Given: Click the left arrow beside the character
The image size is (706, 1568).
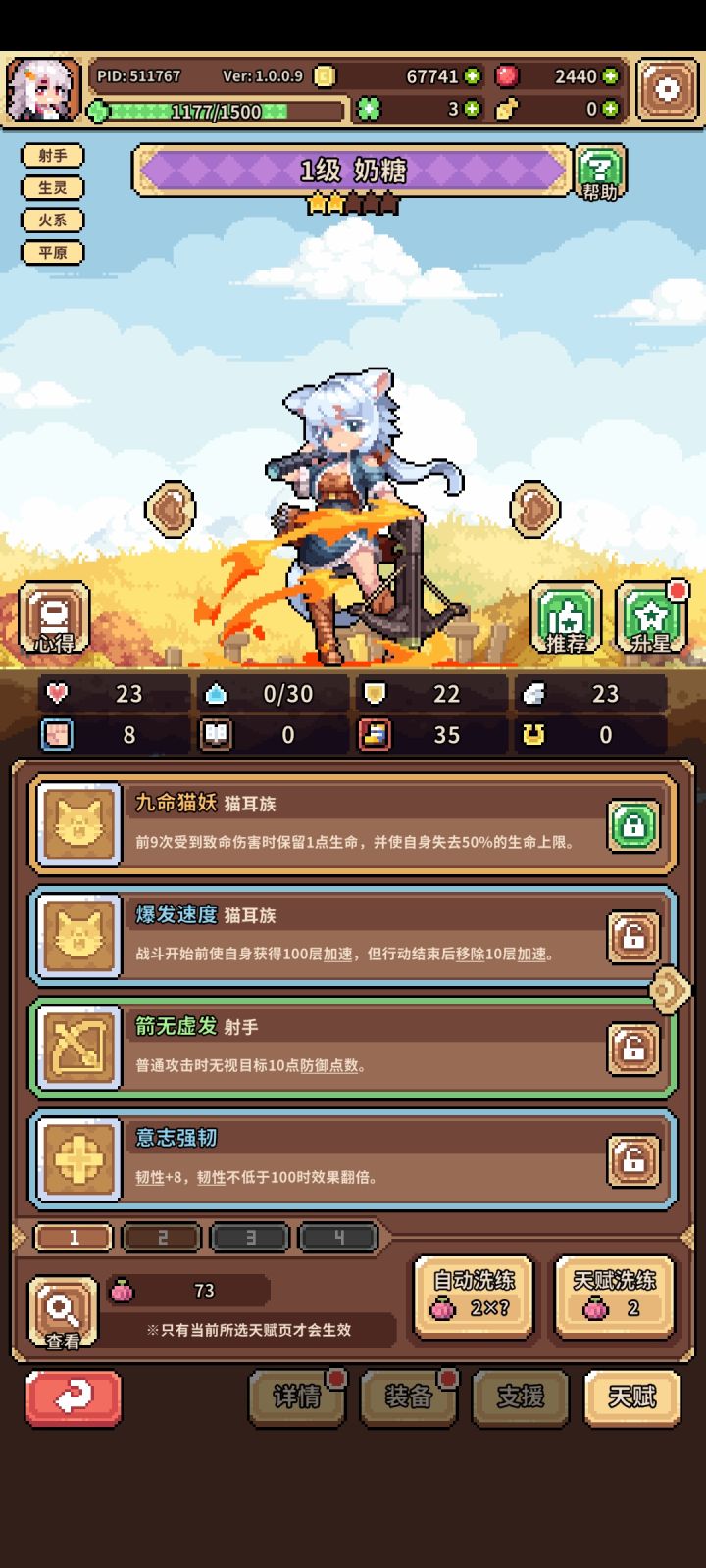Looking at the screenshot, I should tap(170, 508).
